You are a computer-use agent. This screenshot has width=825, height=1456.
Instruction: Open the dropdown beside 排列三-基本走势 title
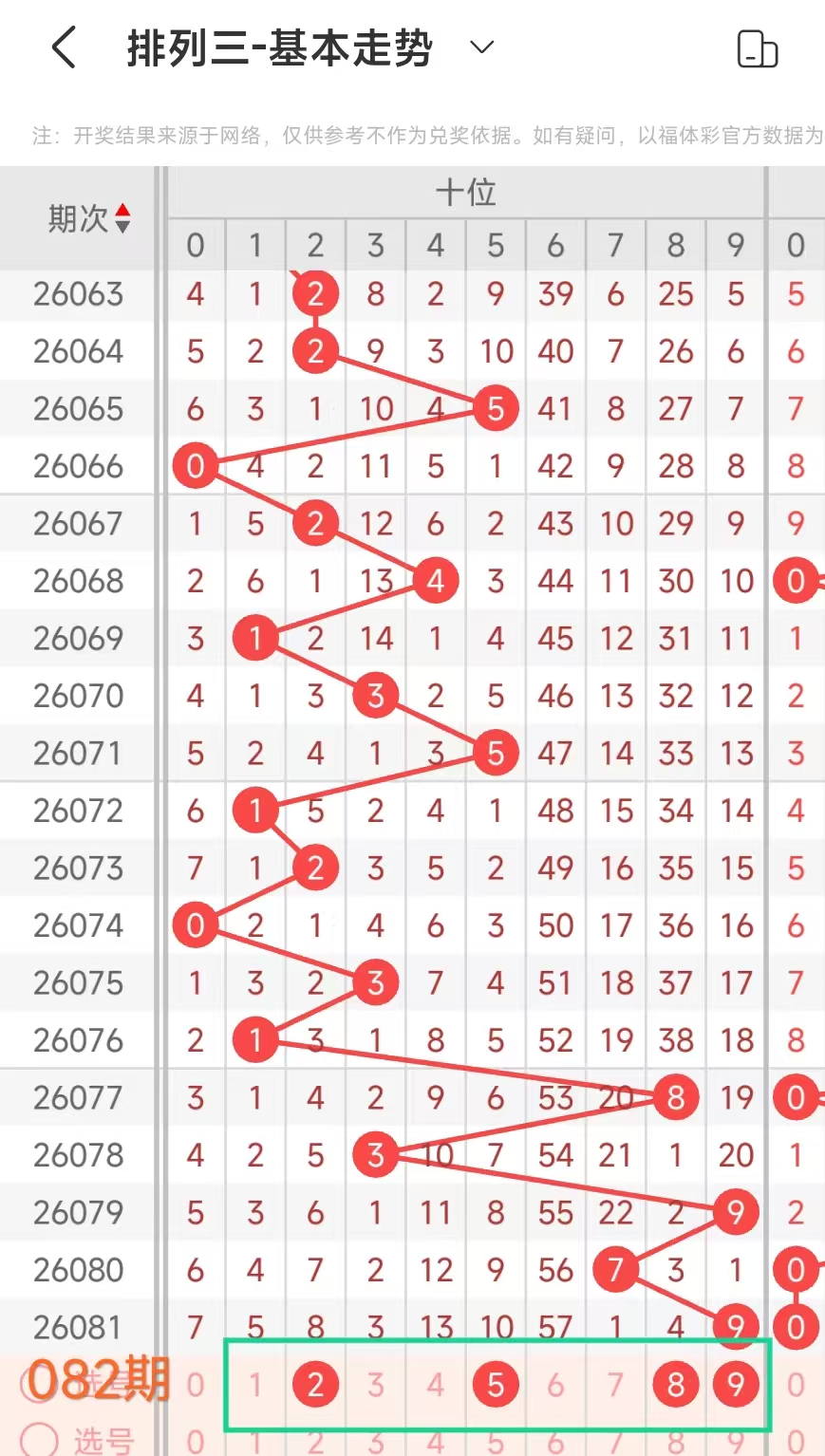click(480, 47)
